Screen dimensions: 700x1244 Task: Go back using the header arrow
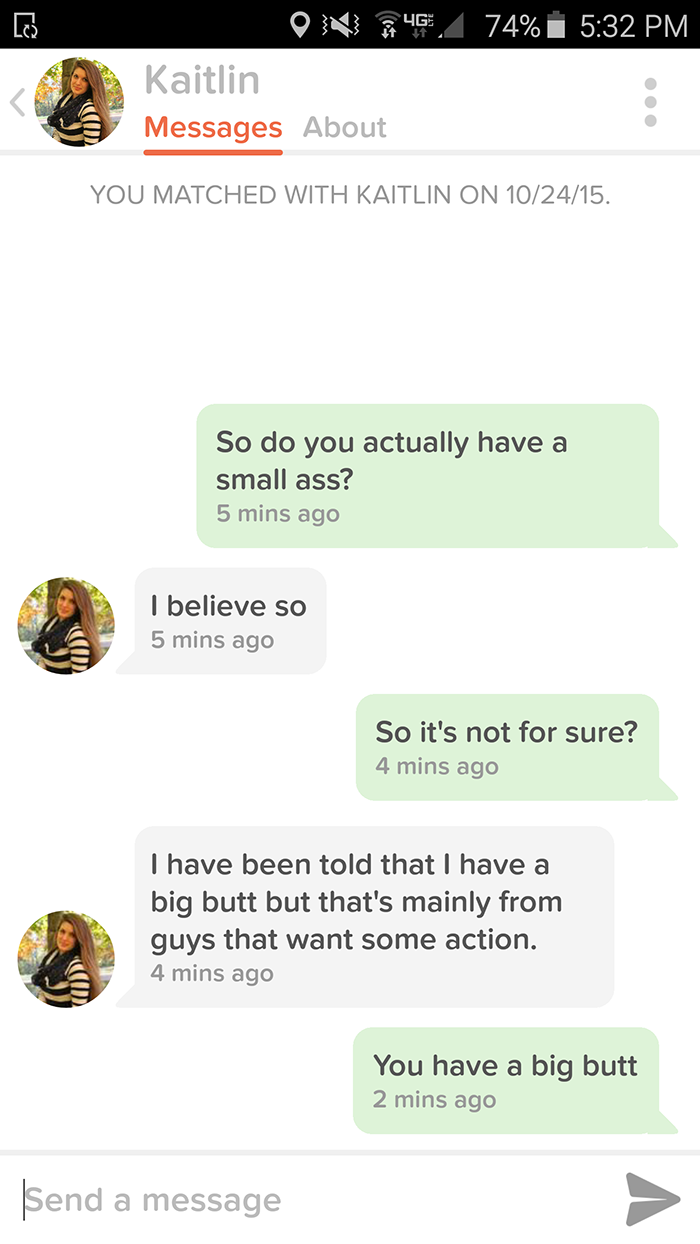tap(17, 103)
